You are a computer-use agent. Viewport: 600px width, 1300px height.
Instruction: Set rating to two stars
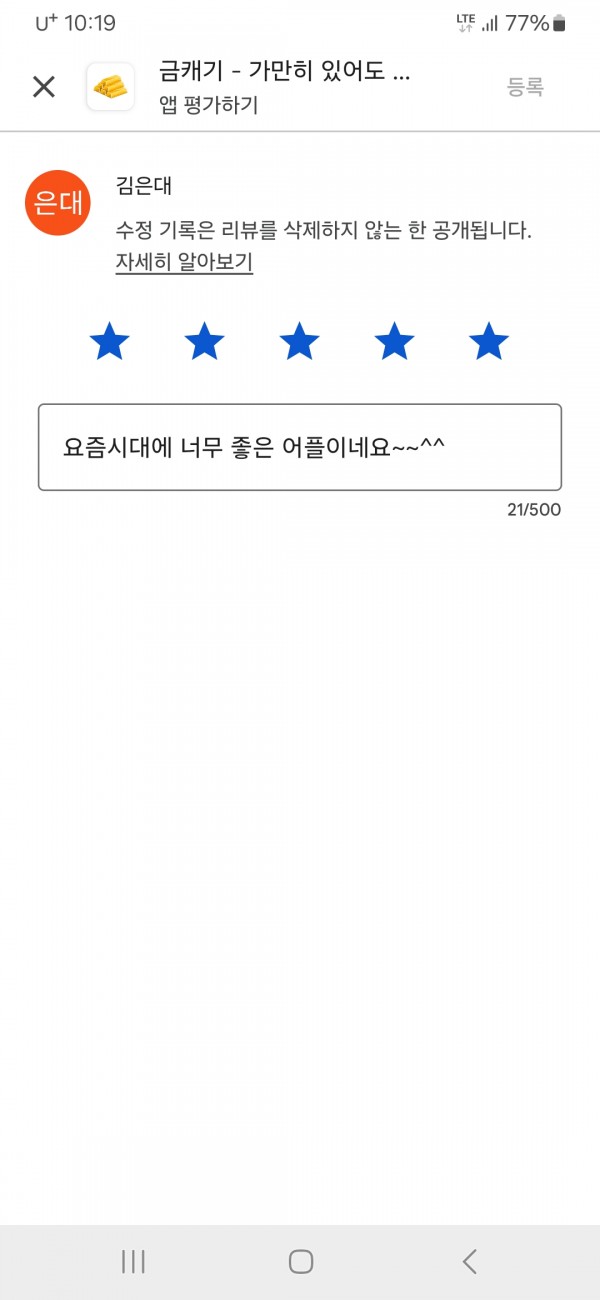coord(205,342)
